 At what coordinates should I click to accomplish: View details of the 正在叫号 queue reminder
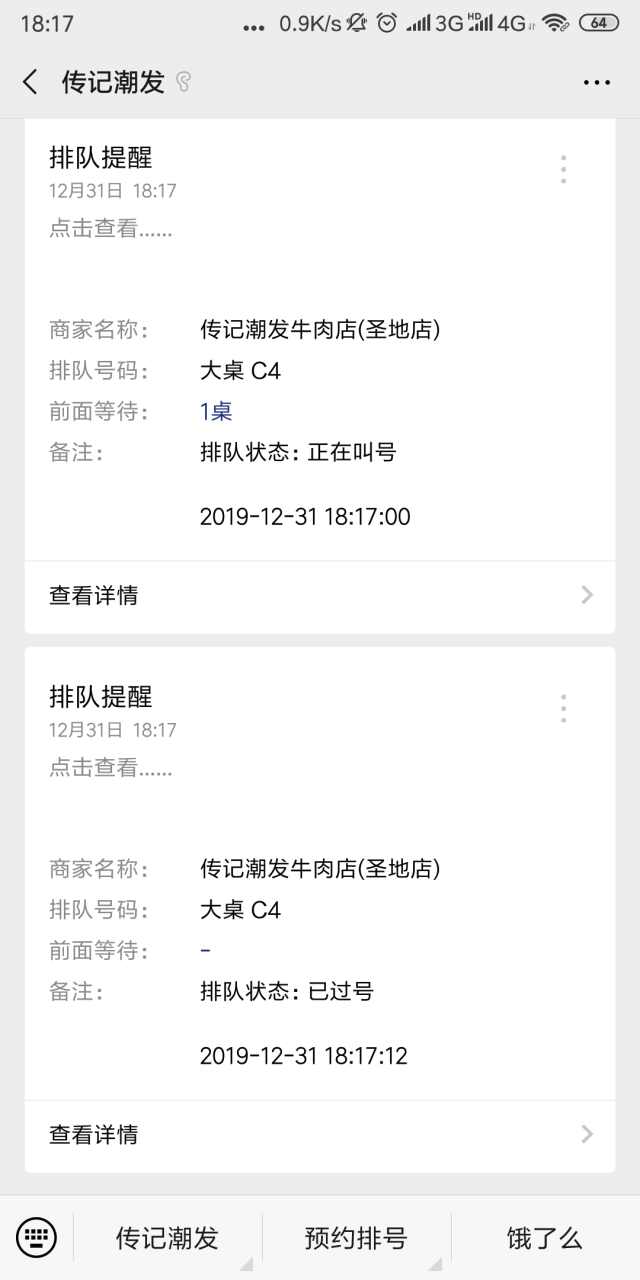click(320, 596)
